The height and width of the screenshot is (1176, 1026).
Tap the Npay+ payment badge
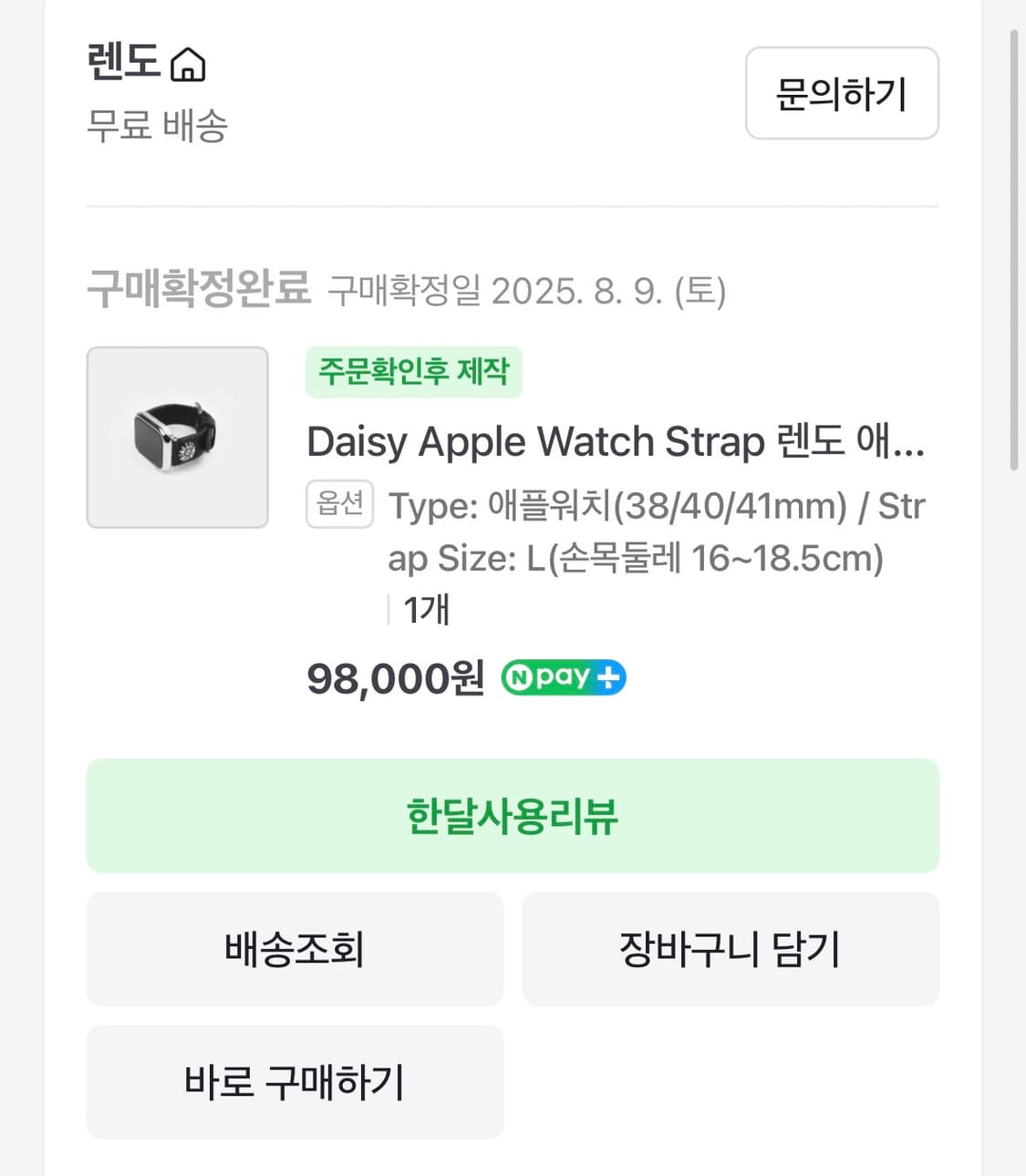[563, 677]
